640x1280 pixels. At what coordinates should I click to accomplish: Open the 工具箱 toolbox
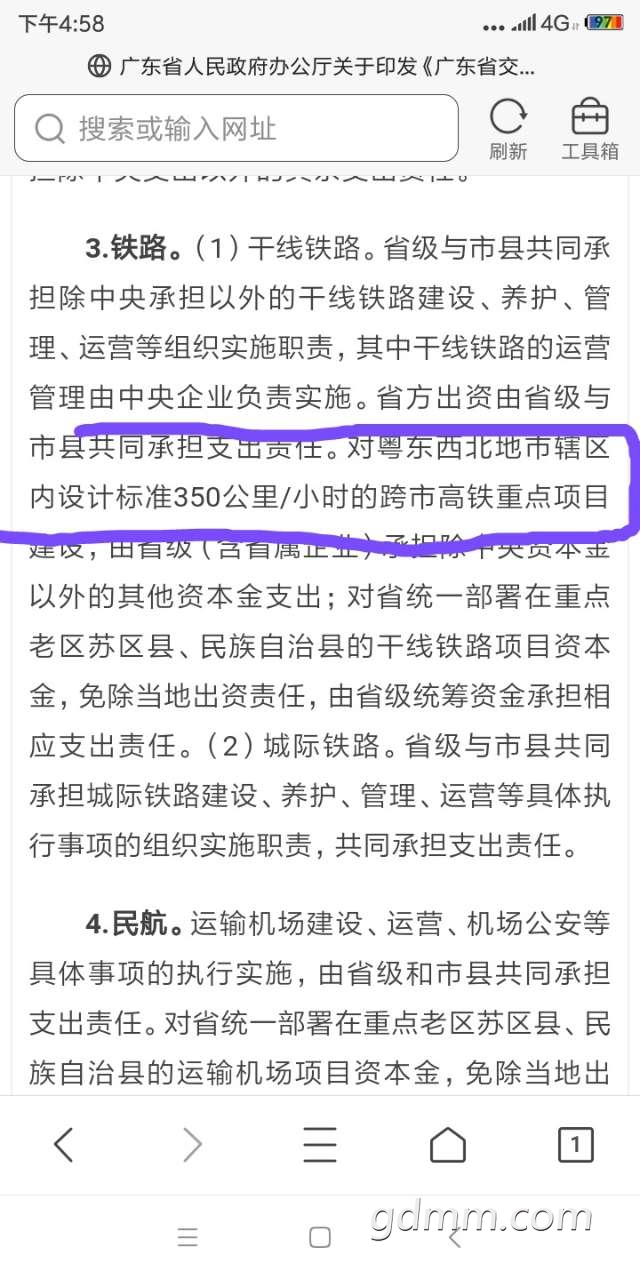(589, 129)
